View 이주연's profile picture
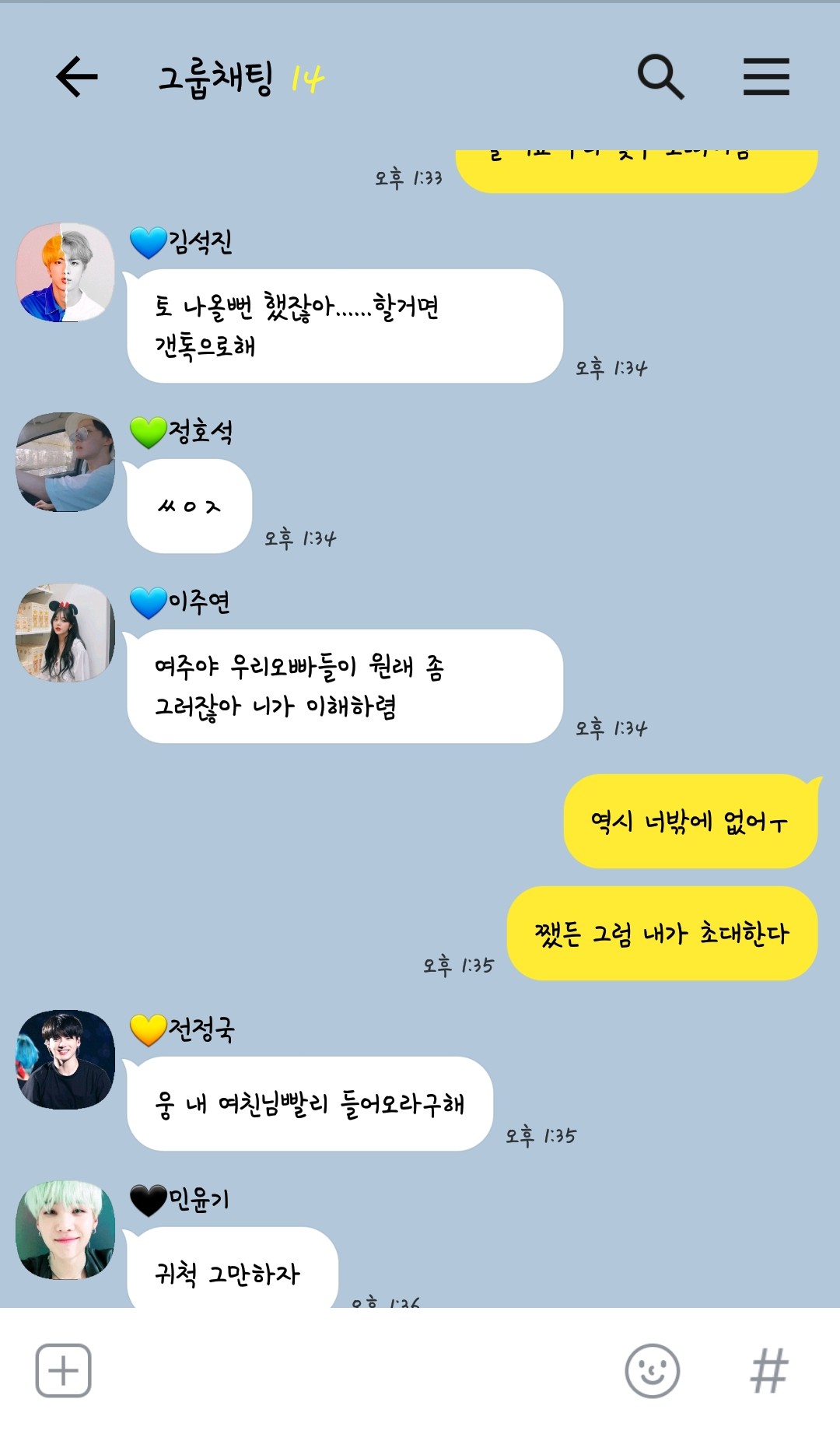840x1434 pixels. click(65, 633)
